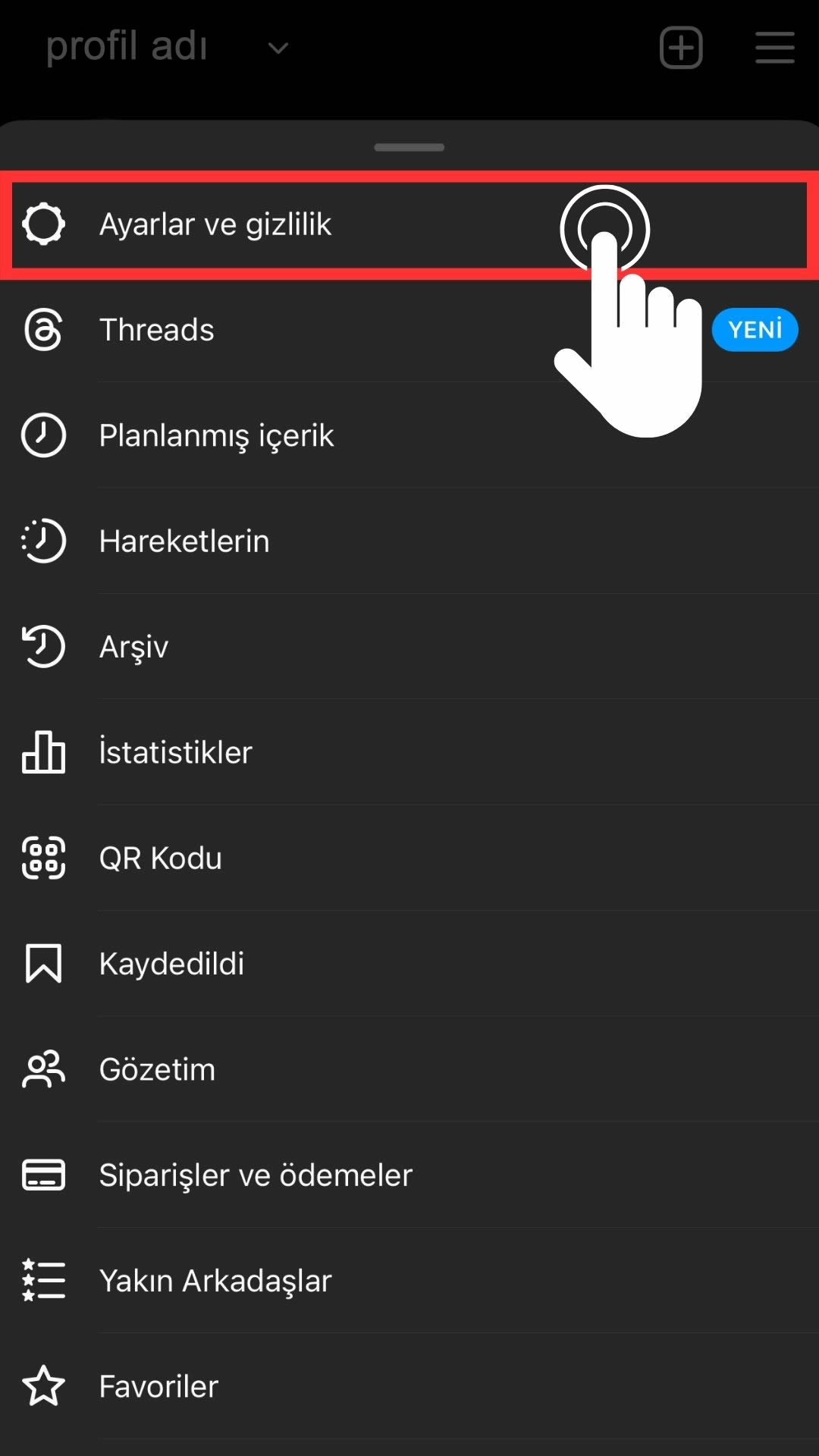The width and height of the screenshot is (819, 1456).
Task: Open Favoriler
Action: tap(409, 1386)
